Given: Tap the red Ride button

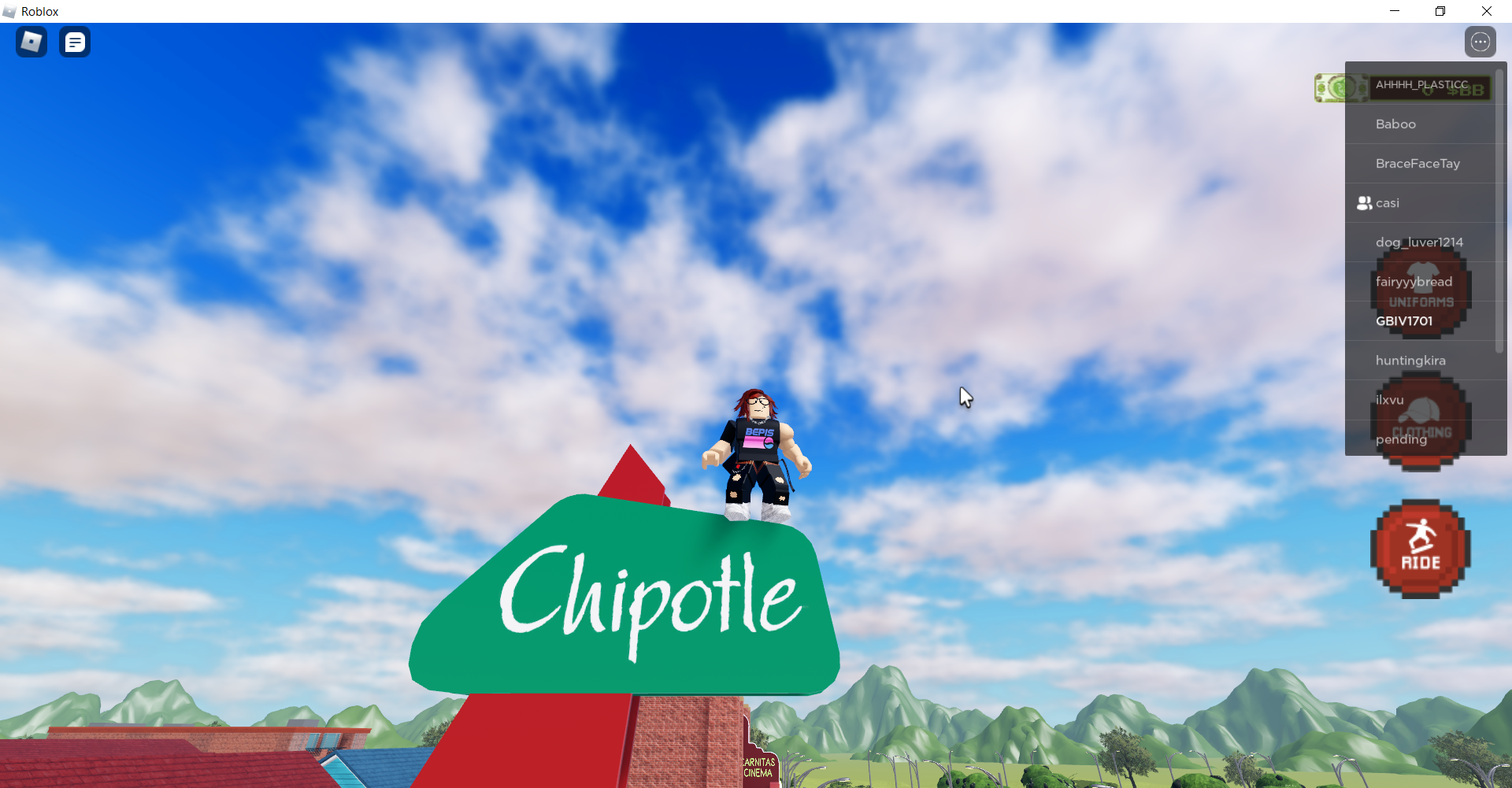Looking at the screenshot, I should point(1421,549).
